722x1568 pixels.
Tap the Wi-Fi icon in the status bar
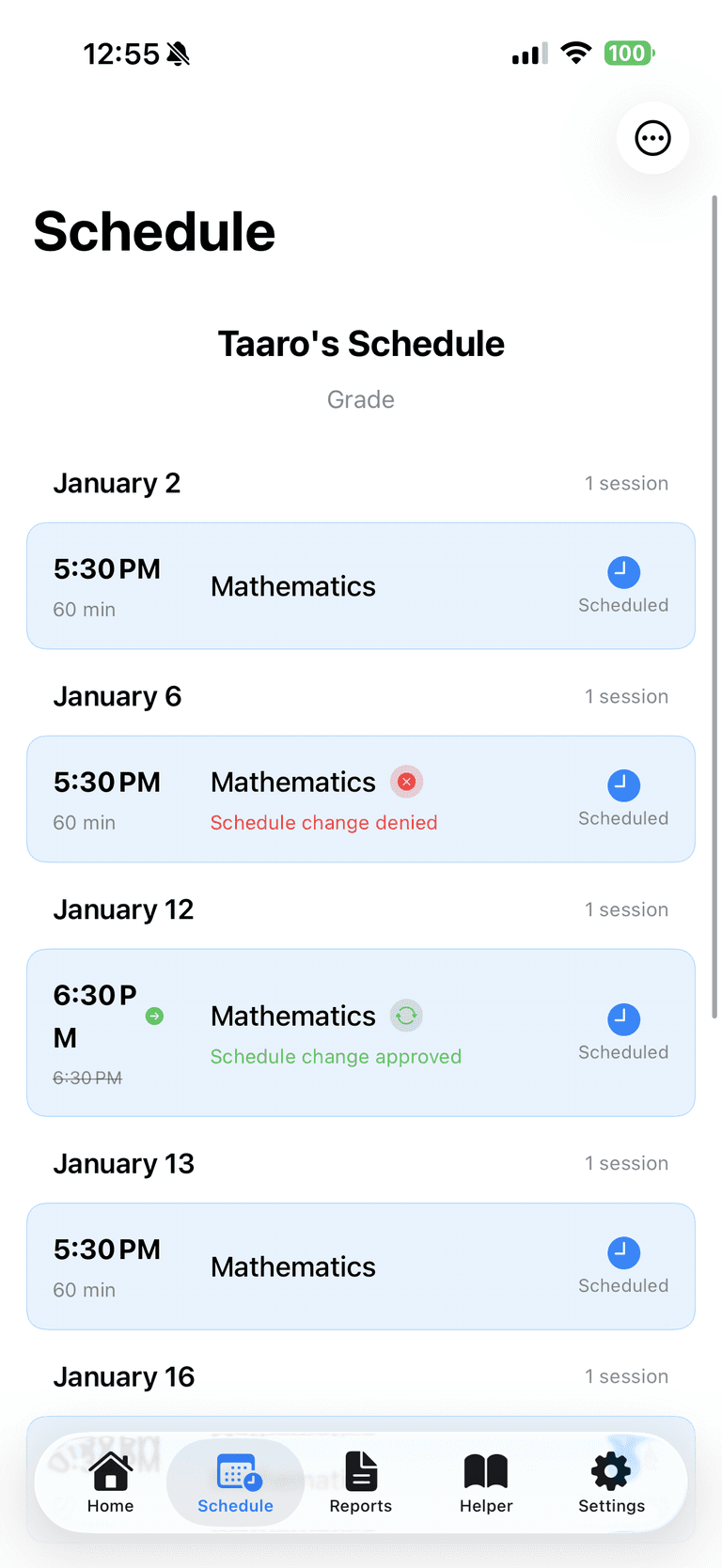pos(575,53)
